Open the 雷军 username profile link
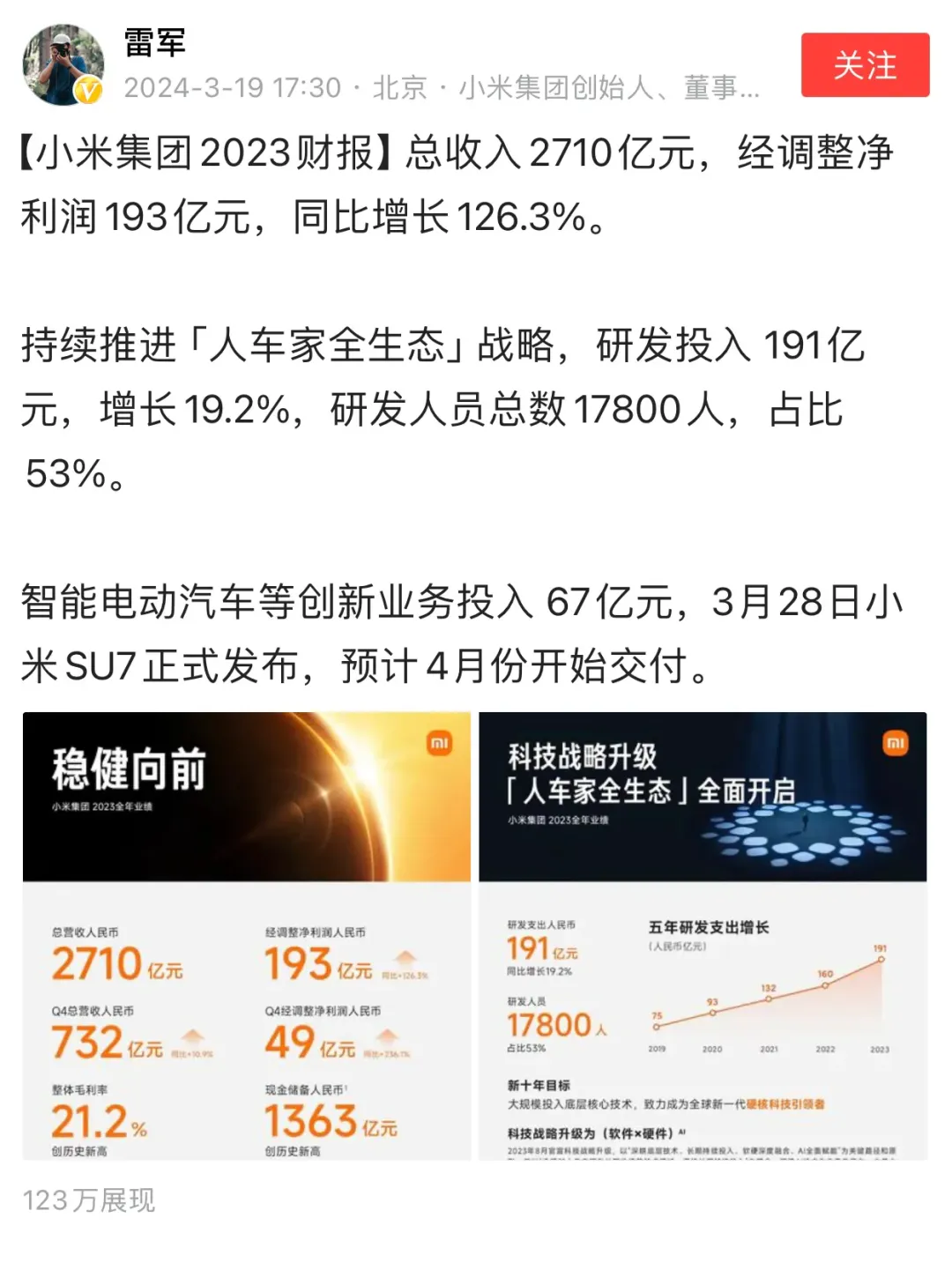The image size is (952, 1270). pos(155,42)
